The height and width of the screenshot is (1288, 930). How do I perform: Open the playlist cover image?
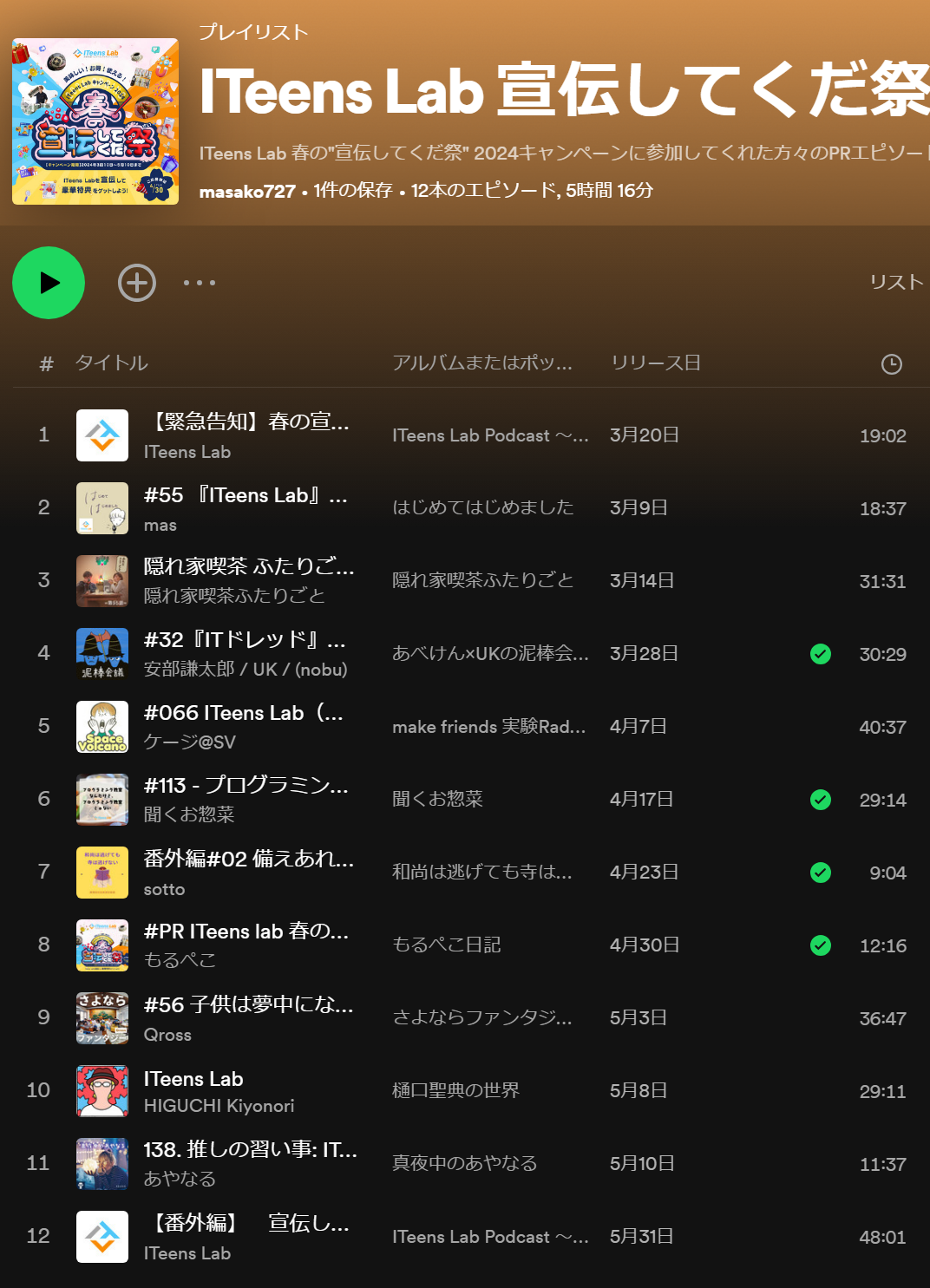point(95,121)
